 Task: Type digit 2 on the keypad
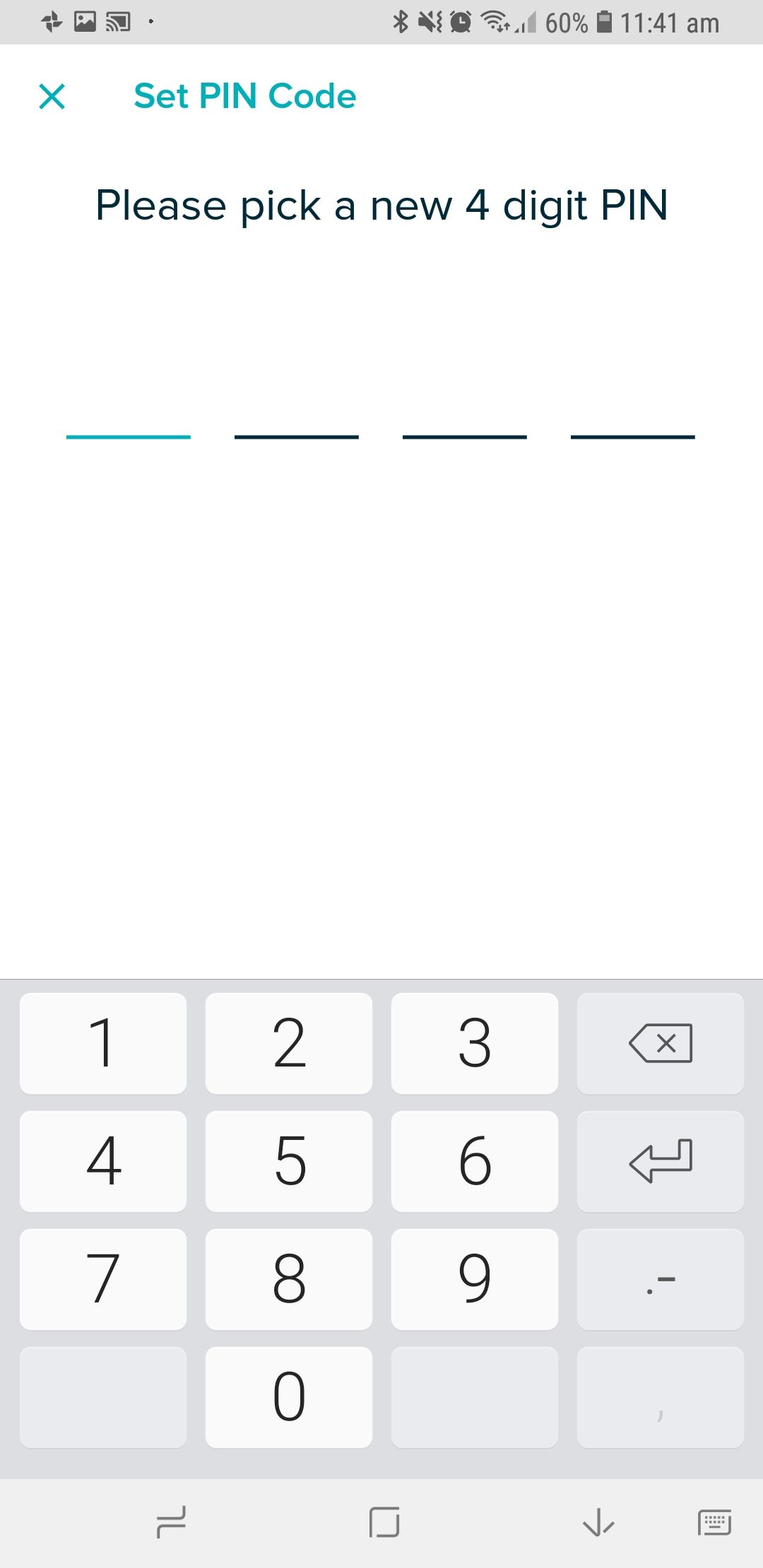288,1043
